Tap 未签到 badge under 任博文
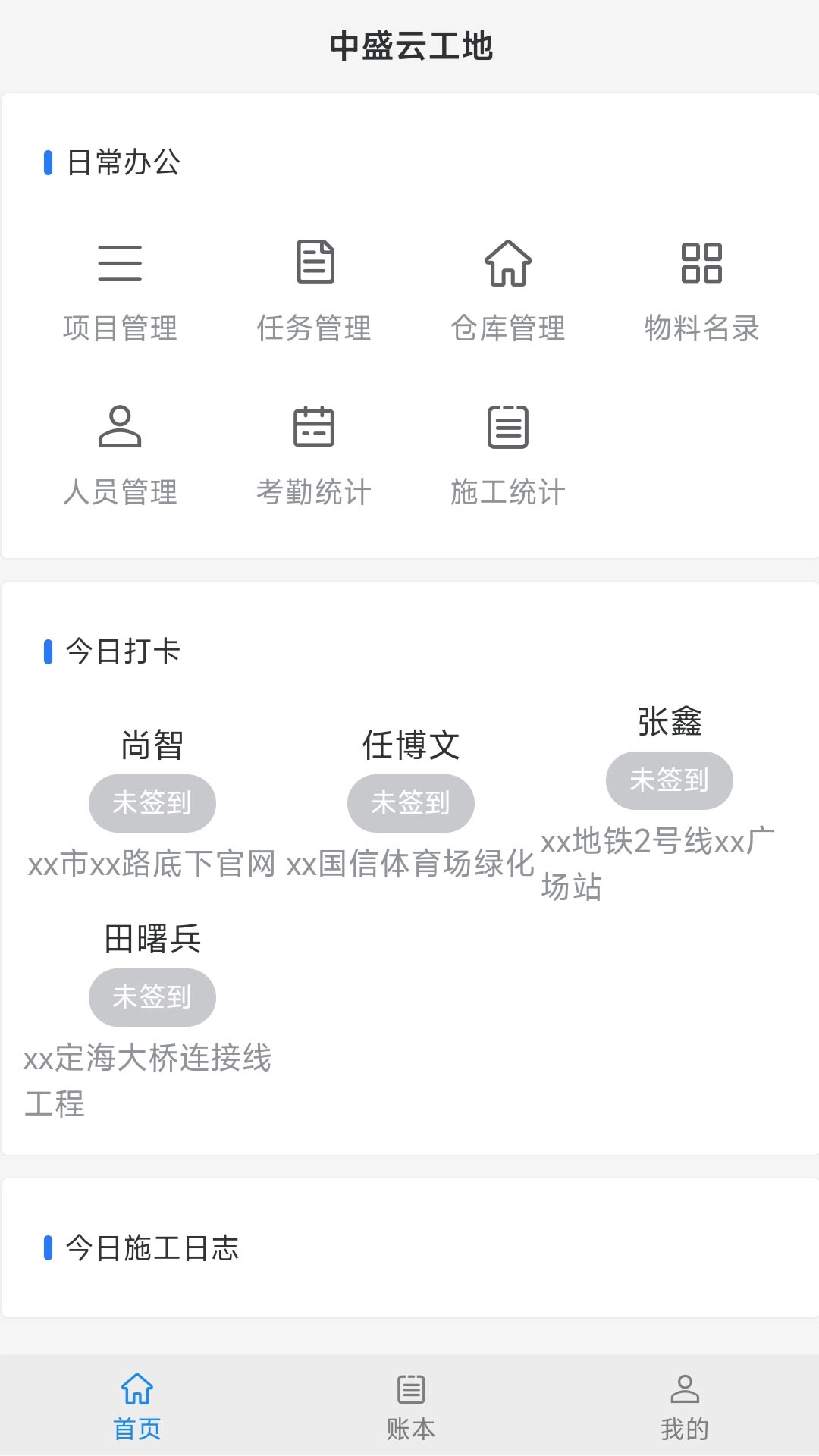This screenshot has width=819, height=1456. (x=410, y=803)
